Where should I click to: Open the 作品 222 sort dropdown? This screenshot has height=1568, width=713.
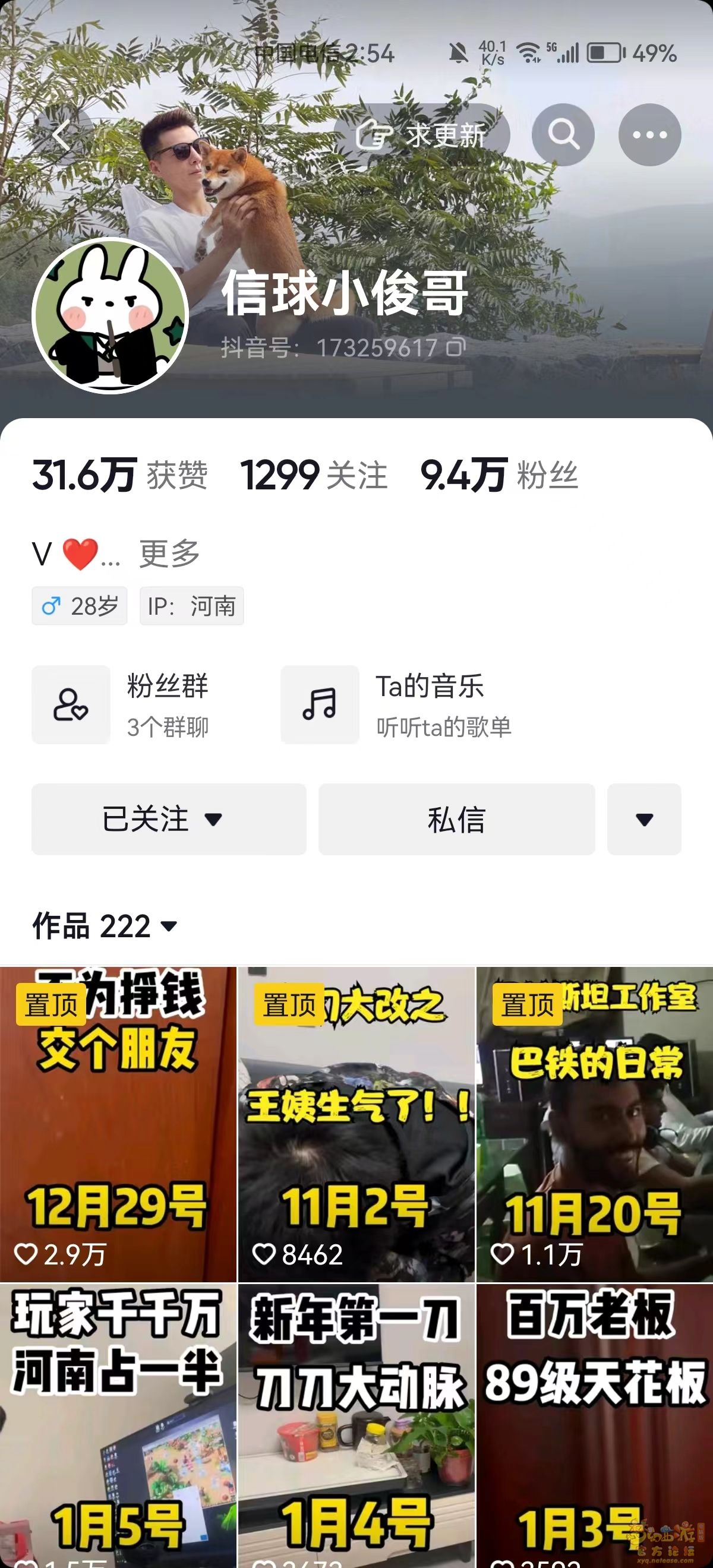105,926
